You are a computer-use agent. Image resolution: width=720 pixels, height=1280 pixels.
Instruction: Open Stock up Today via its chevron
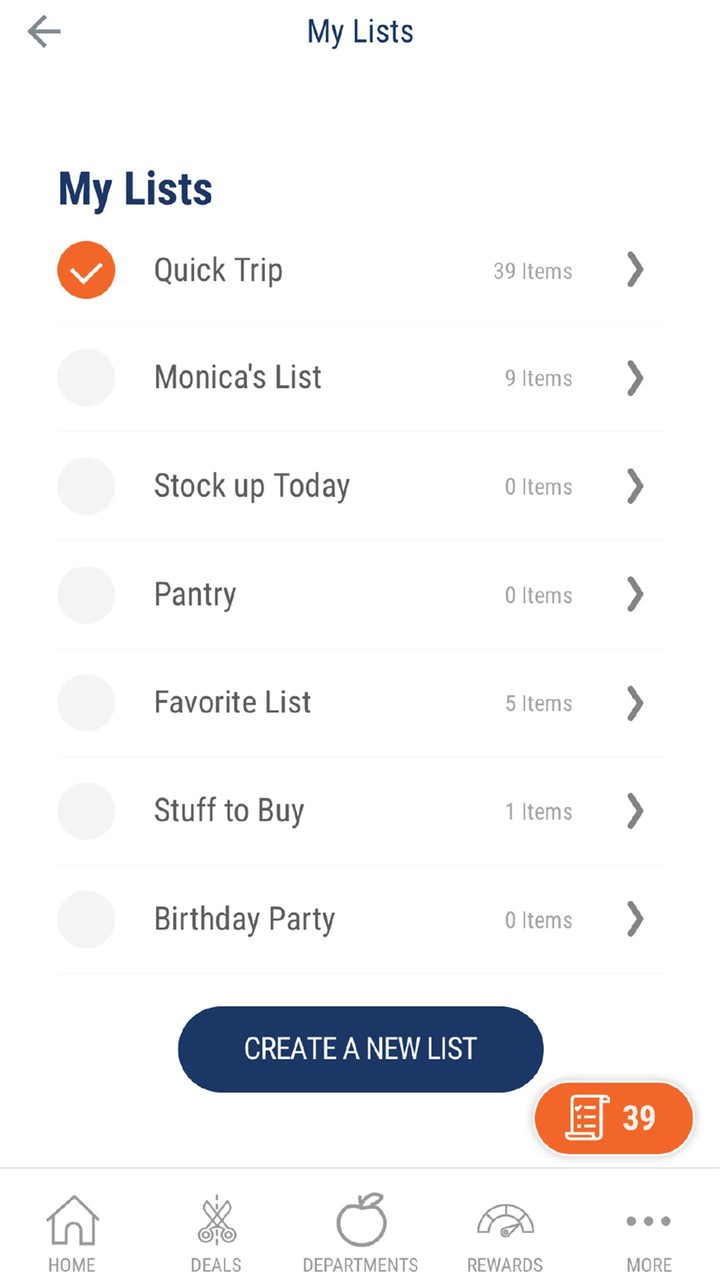[x=634, y=487]
